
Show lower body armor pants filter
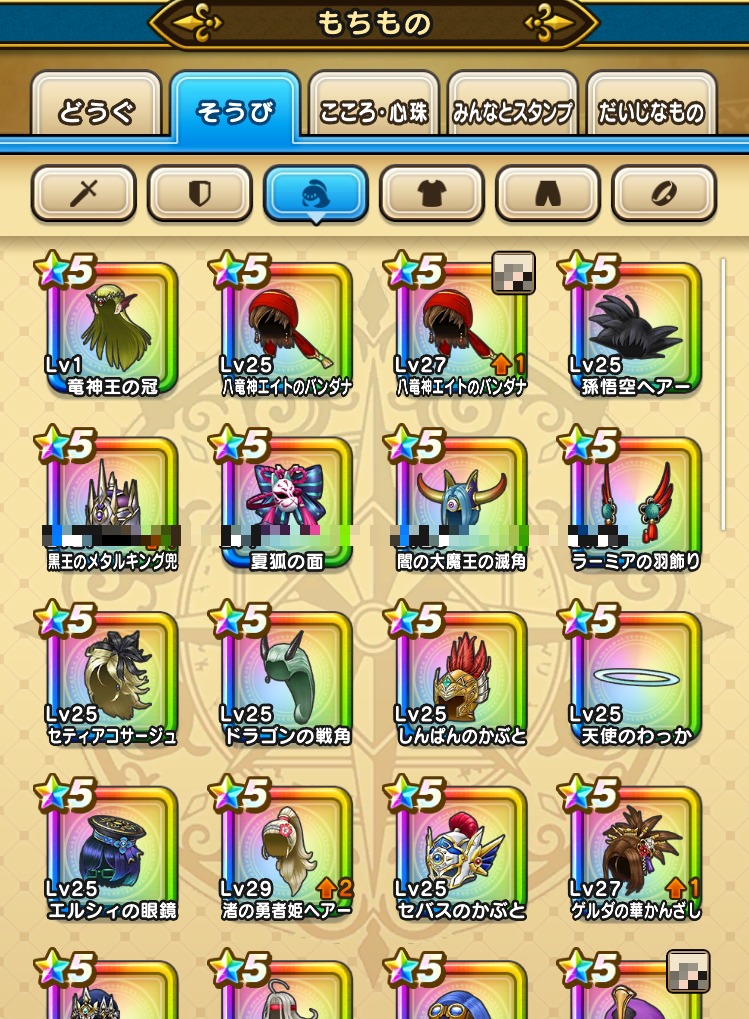point(548,194)
